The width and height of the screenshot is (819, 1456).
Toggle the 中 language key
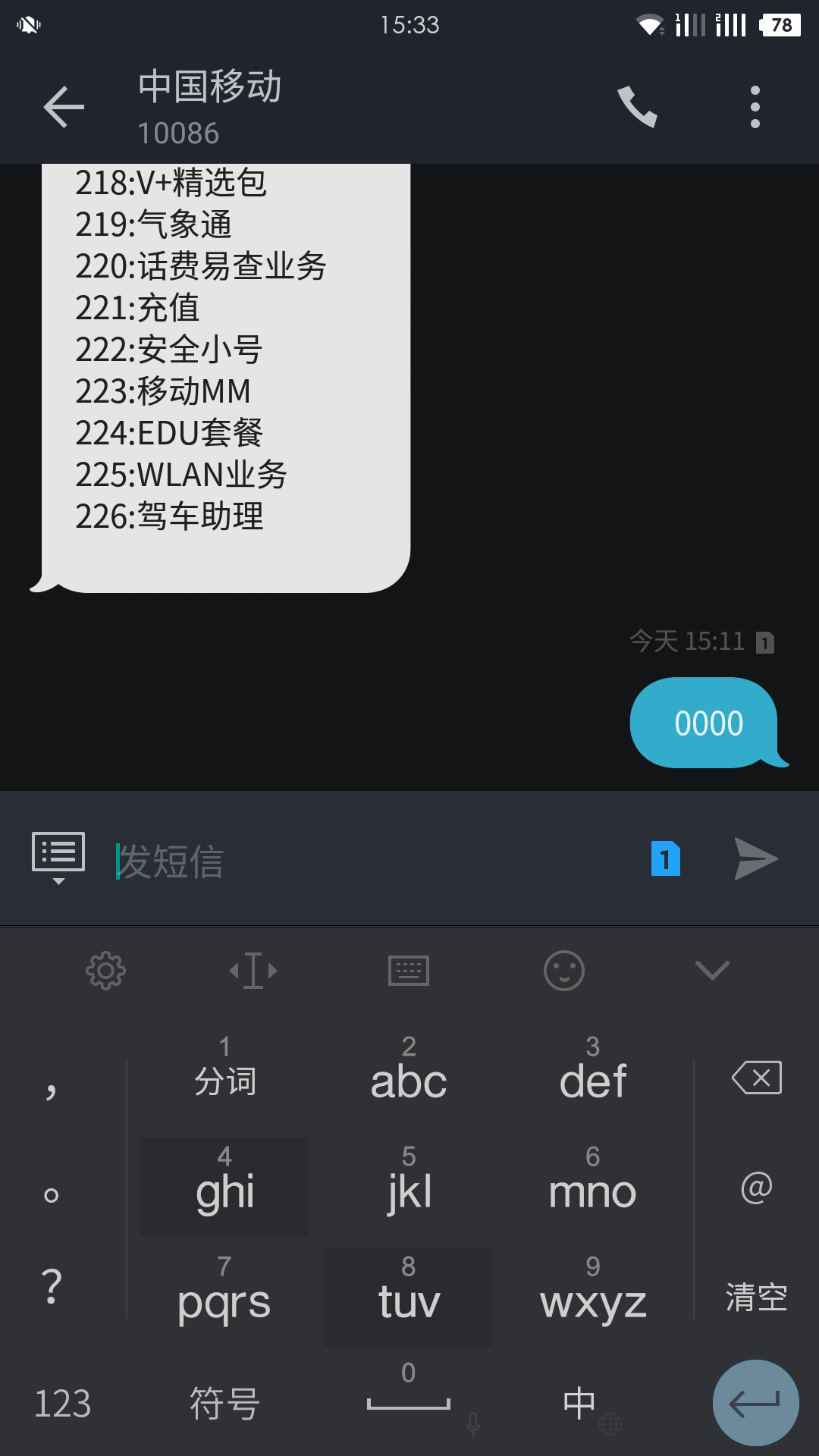click(580, 1404)
